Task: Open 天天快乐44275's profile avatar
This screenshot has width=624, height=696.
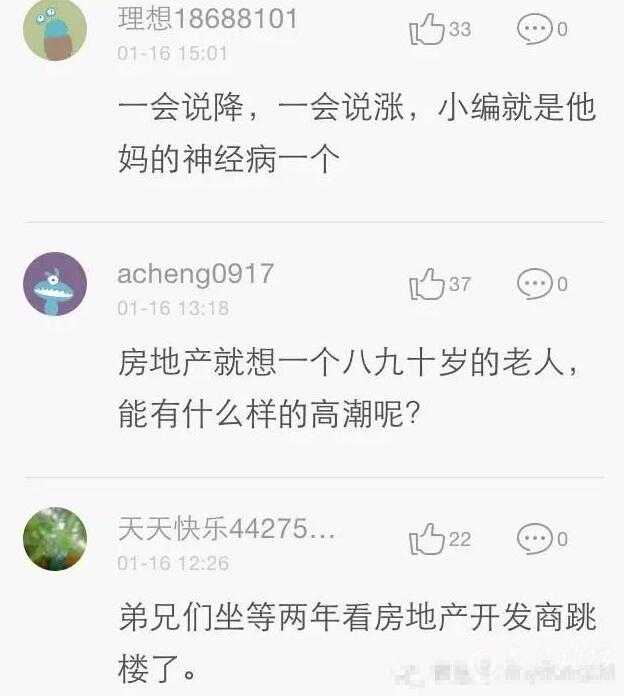Action: 55,539
